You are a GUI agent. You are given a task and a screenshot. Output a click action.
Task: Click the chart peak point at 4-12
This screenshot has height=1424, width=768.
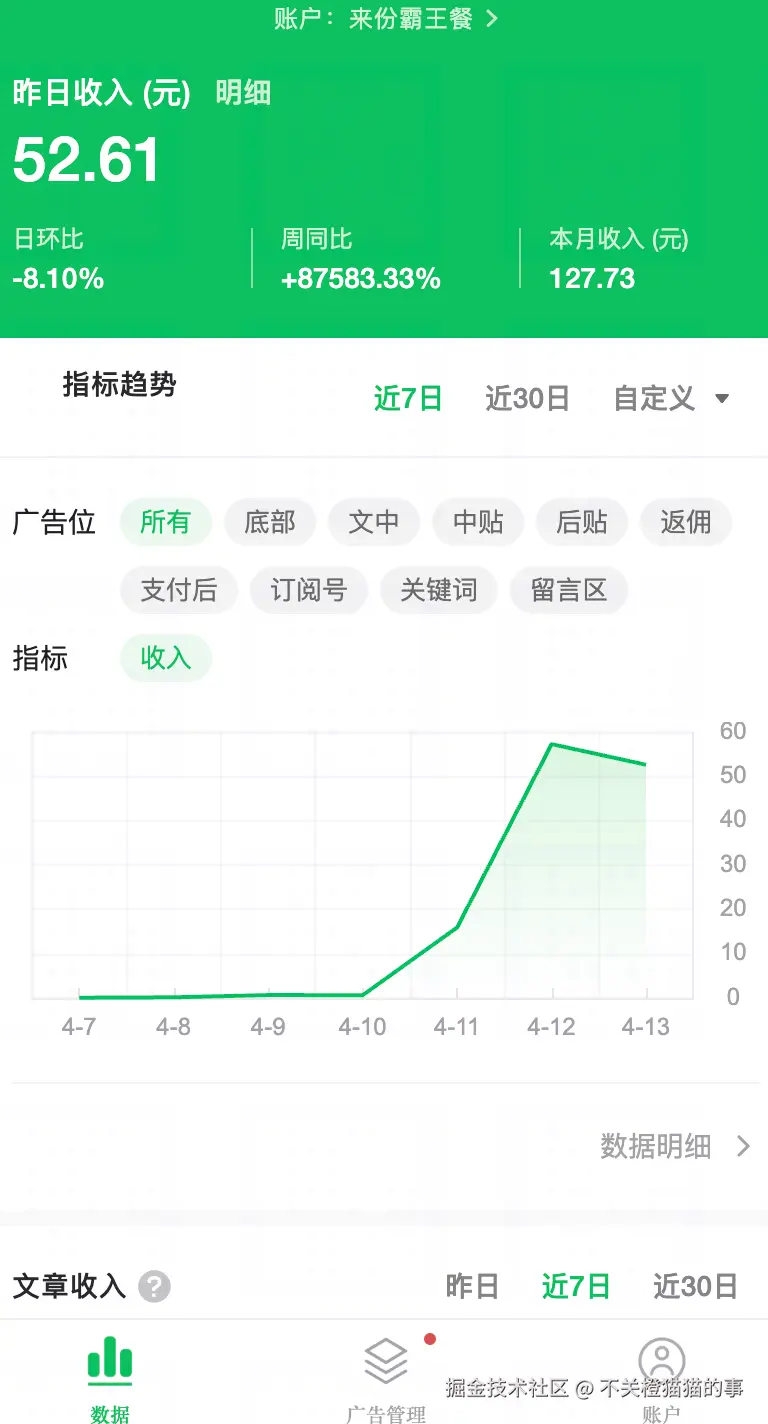pos(551,745)
